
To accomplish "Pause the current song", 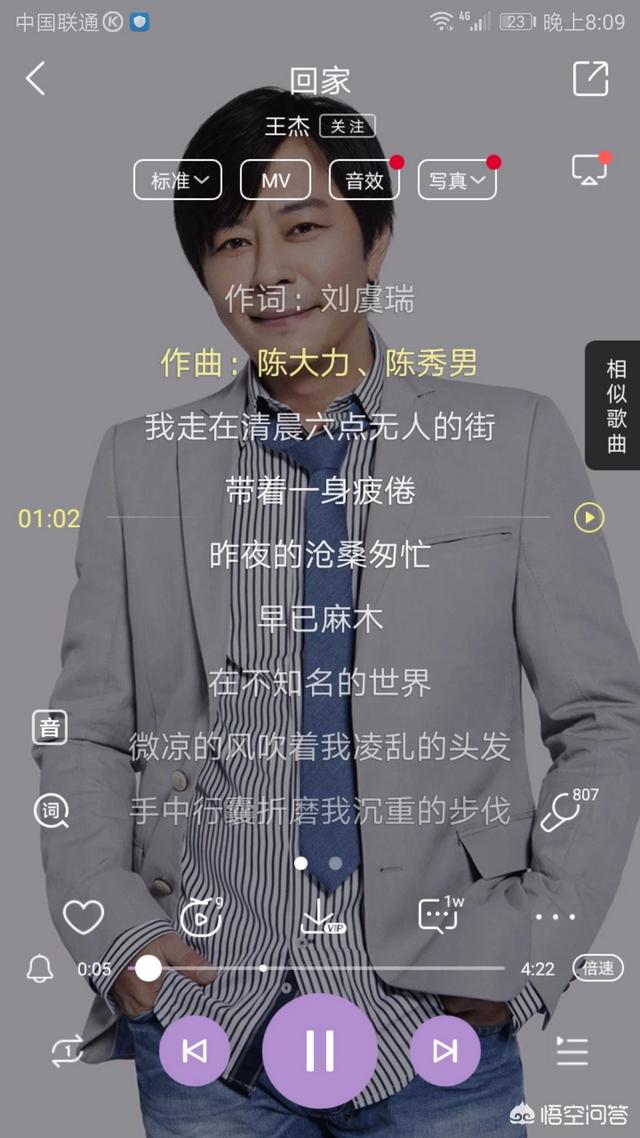I will 319,1051.
